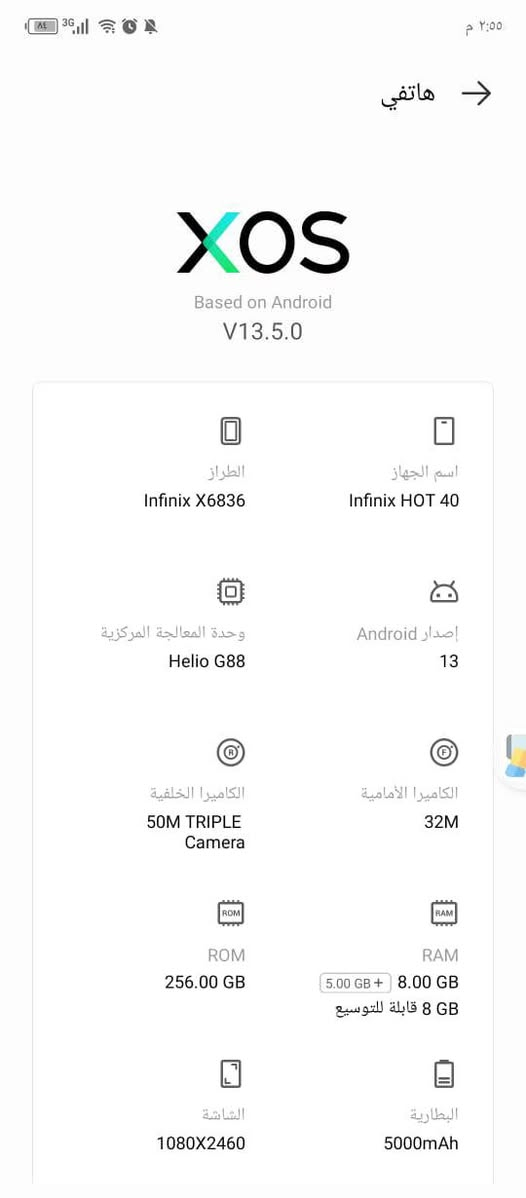Go back using the arrow beside هاتفي
The height and width of the screenshot is (1198, 526).
[x=476, y=94]
